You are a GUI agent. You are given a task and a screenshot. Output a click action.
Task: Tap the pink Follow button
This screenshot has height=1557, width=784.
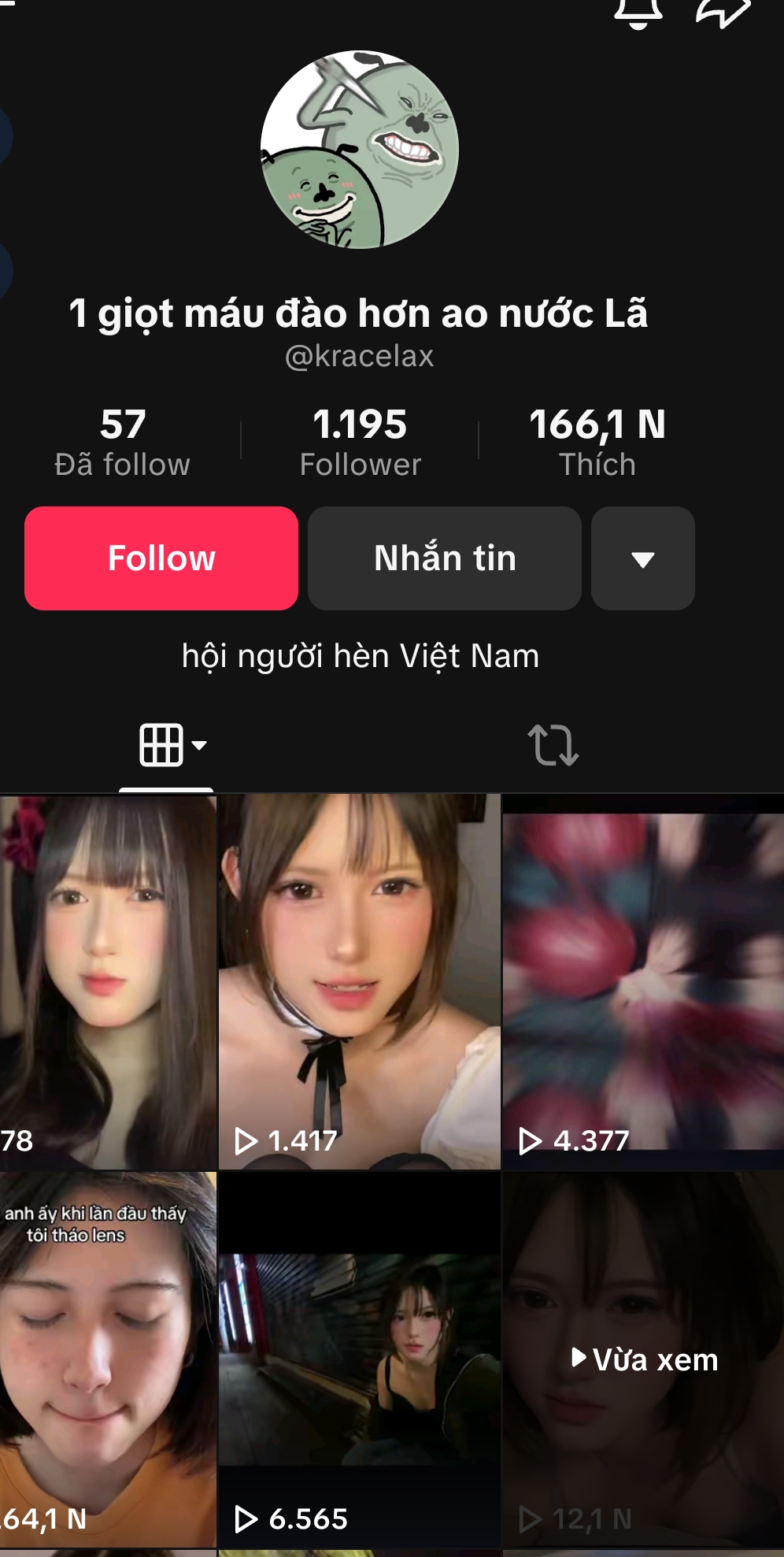[161, 558]
